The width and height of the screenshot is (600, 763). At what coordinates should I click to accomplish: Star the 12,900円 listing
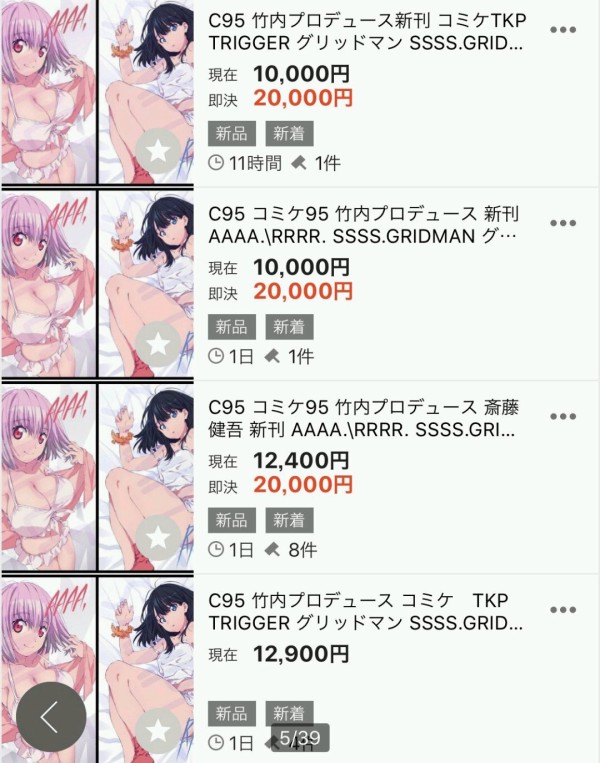click(x=157, y=730)
